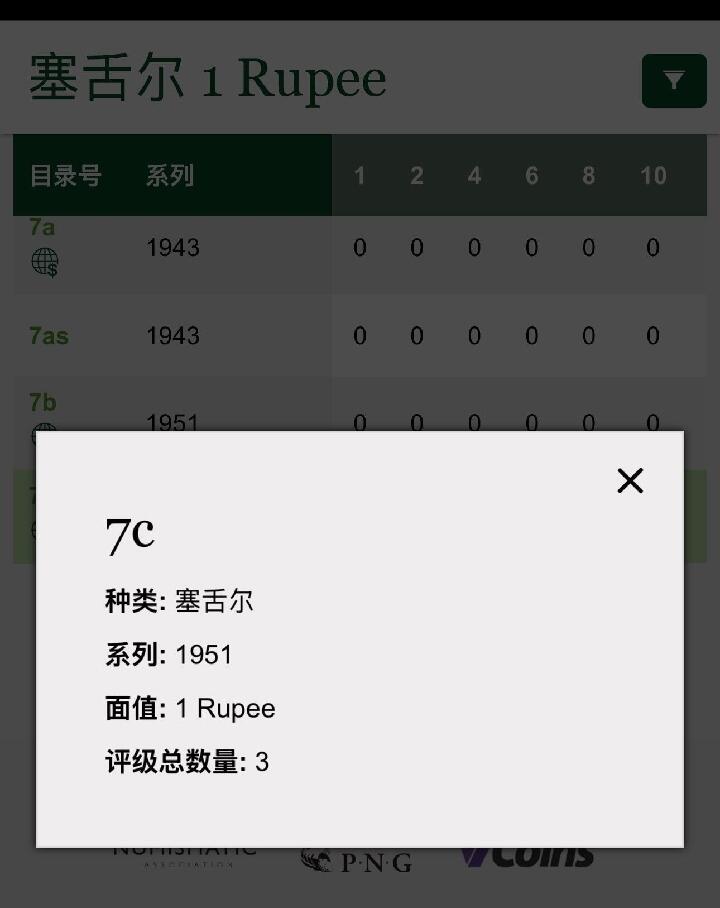
Task: Open catalog entry 7as
Action: pos(47,336)
